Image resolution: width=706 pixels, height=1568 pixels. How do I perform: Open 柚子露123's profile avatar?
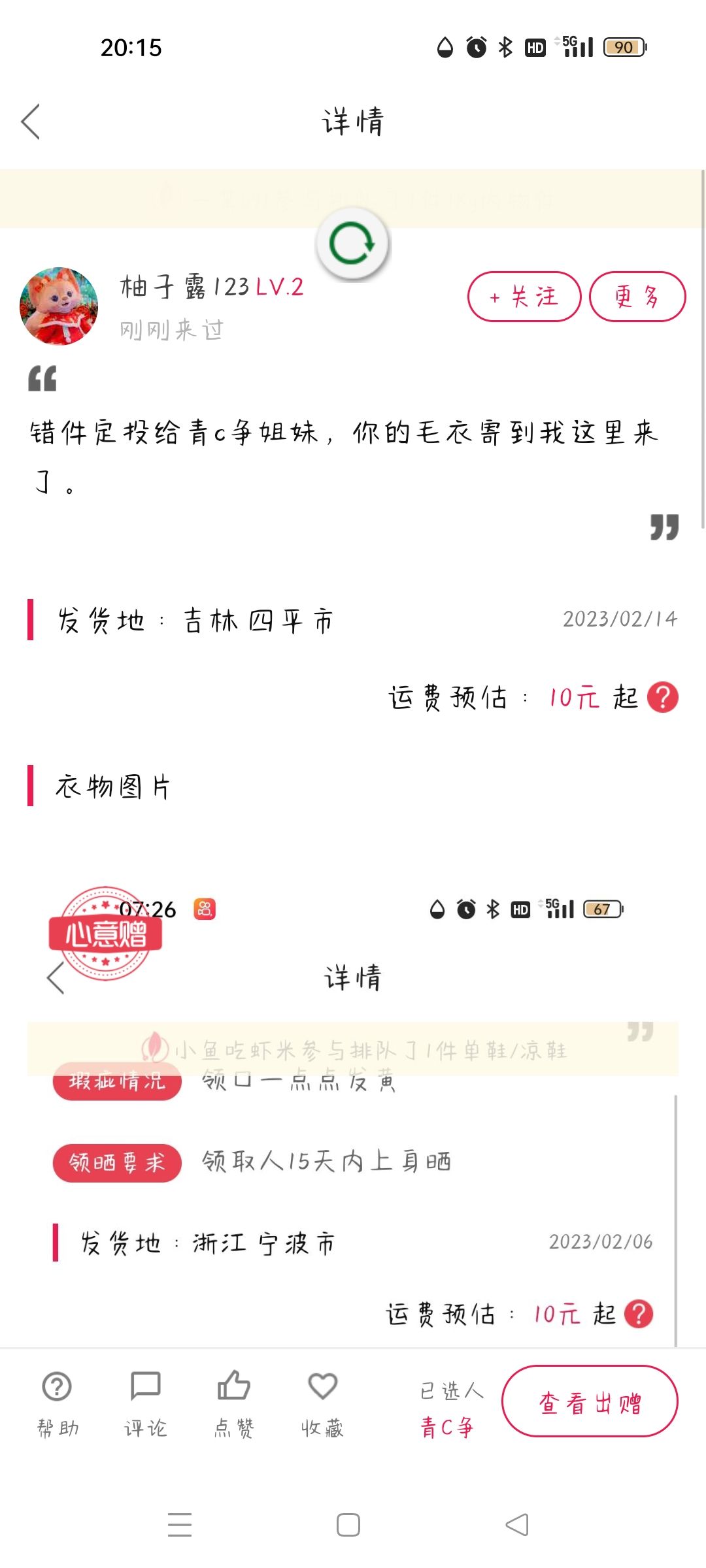[59, 306]
